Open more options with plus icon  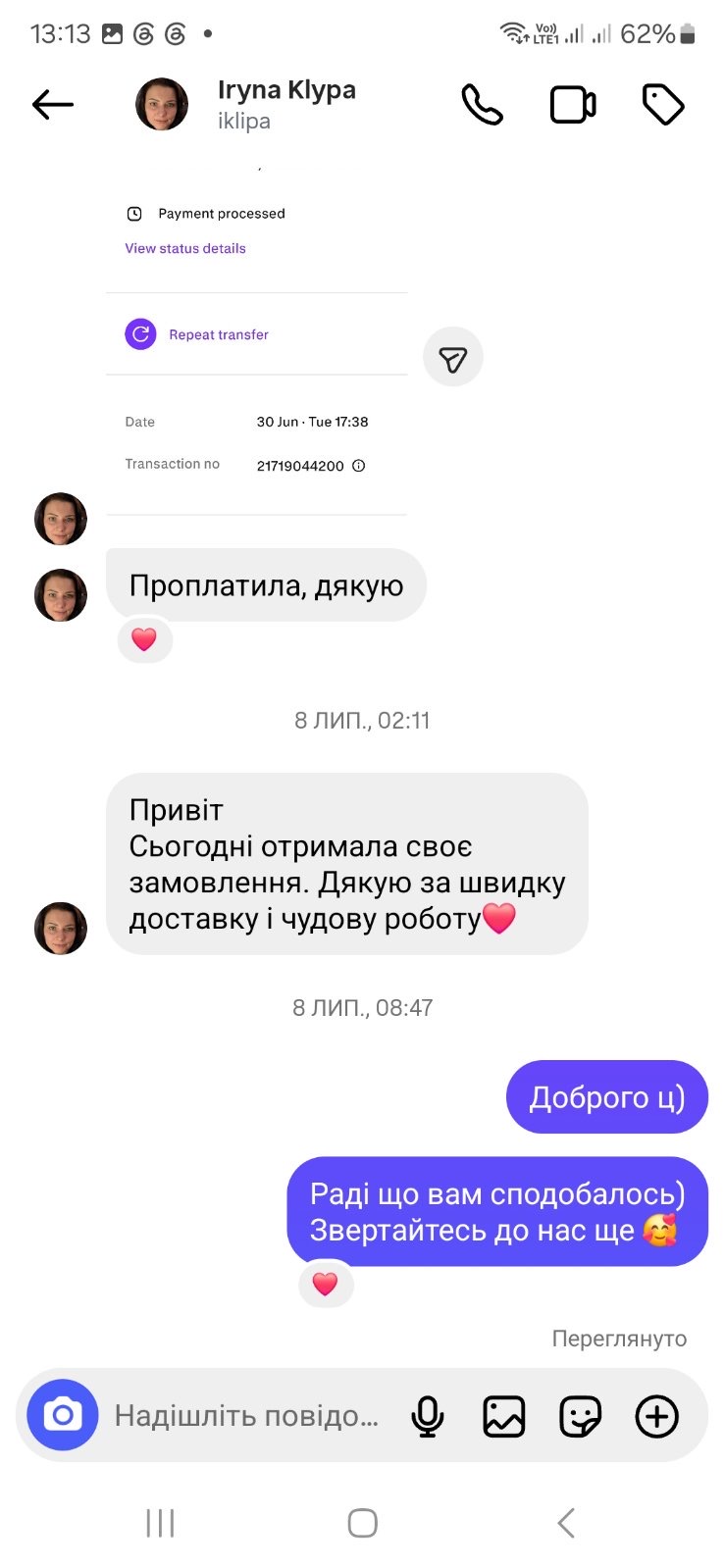point(657,1416)
